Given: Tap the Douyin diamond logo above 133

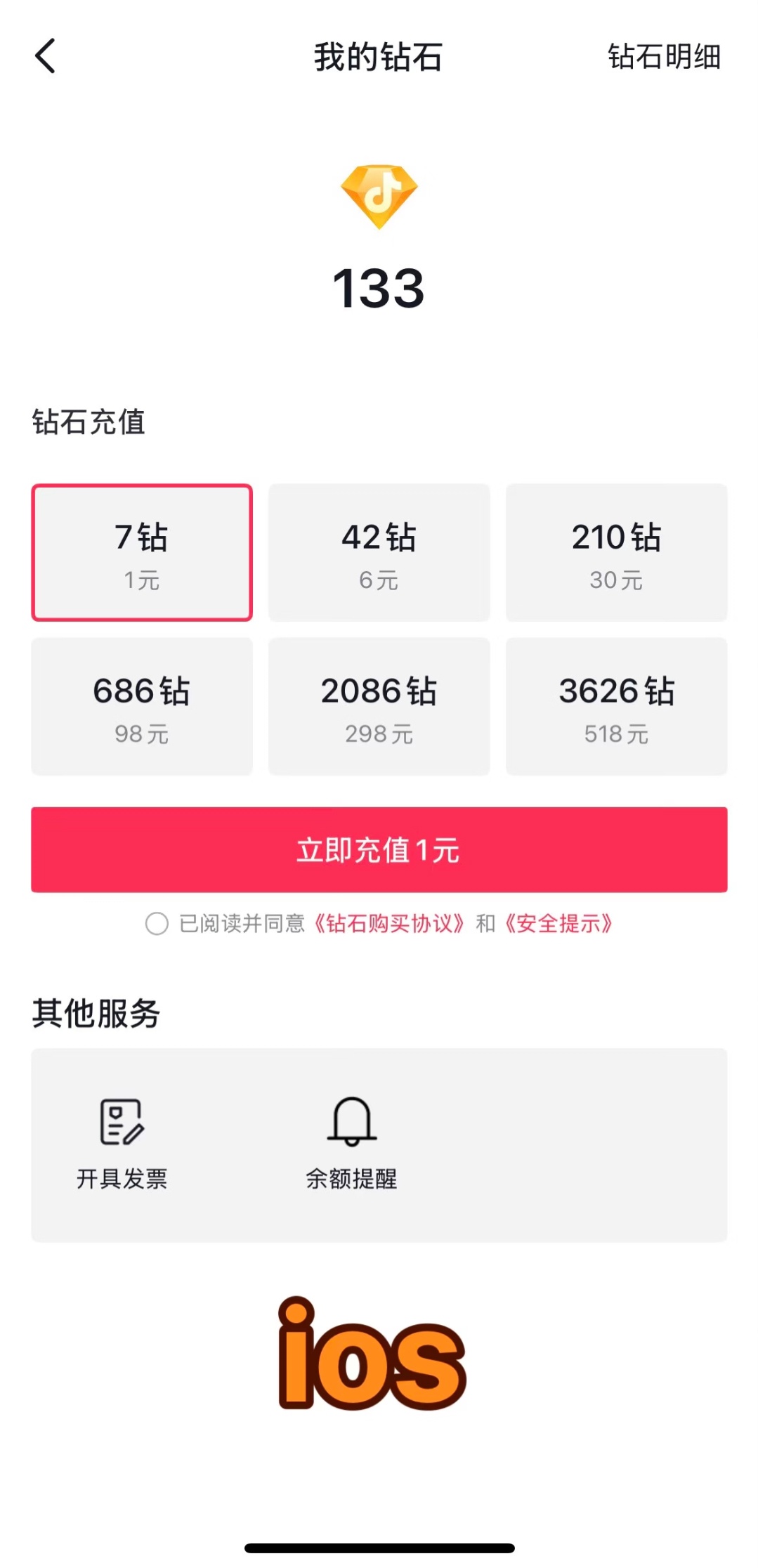Looking at the screenshot, I should pos(378,195).
